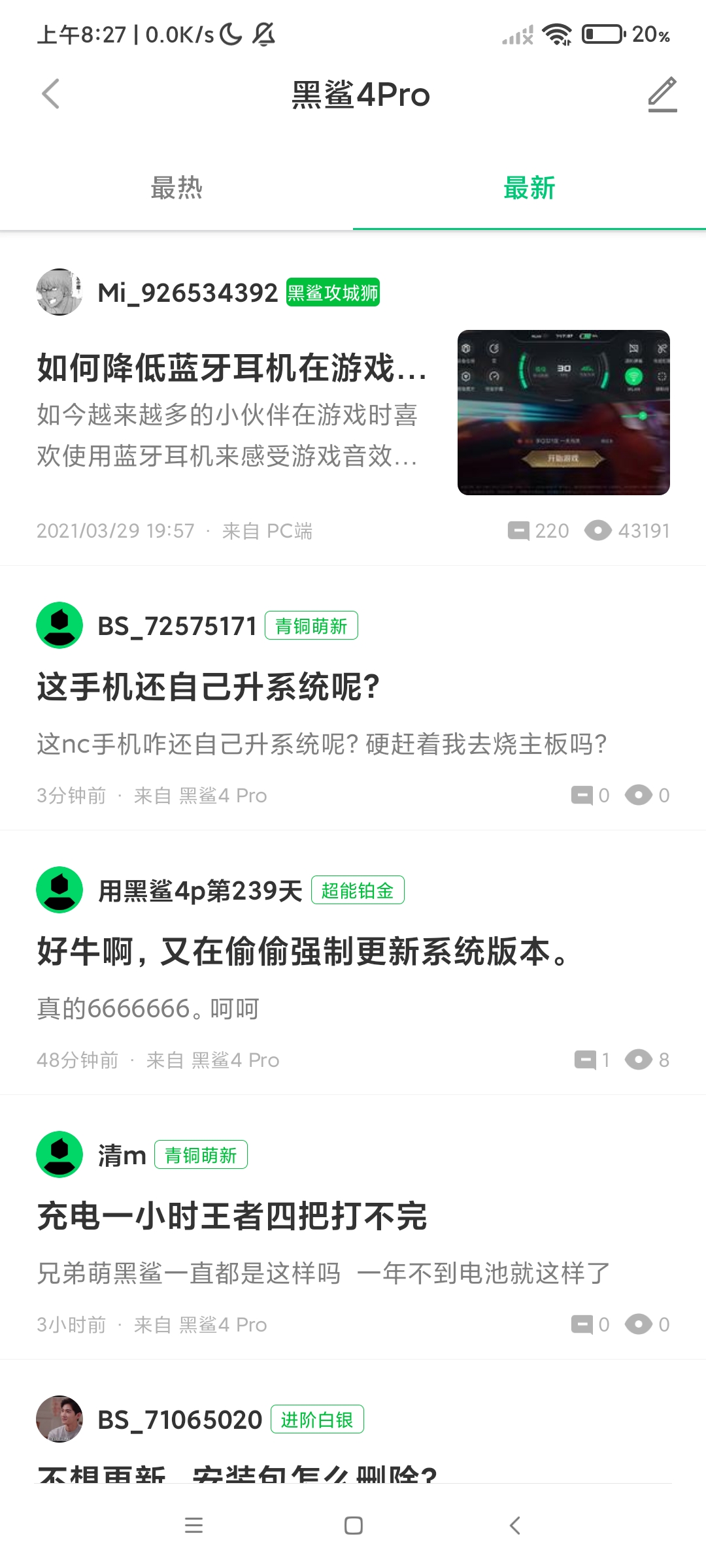Tap 清m's avatar
This screenshot has width=706, height=1568.
point(59,1154)
